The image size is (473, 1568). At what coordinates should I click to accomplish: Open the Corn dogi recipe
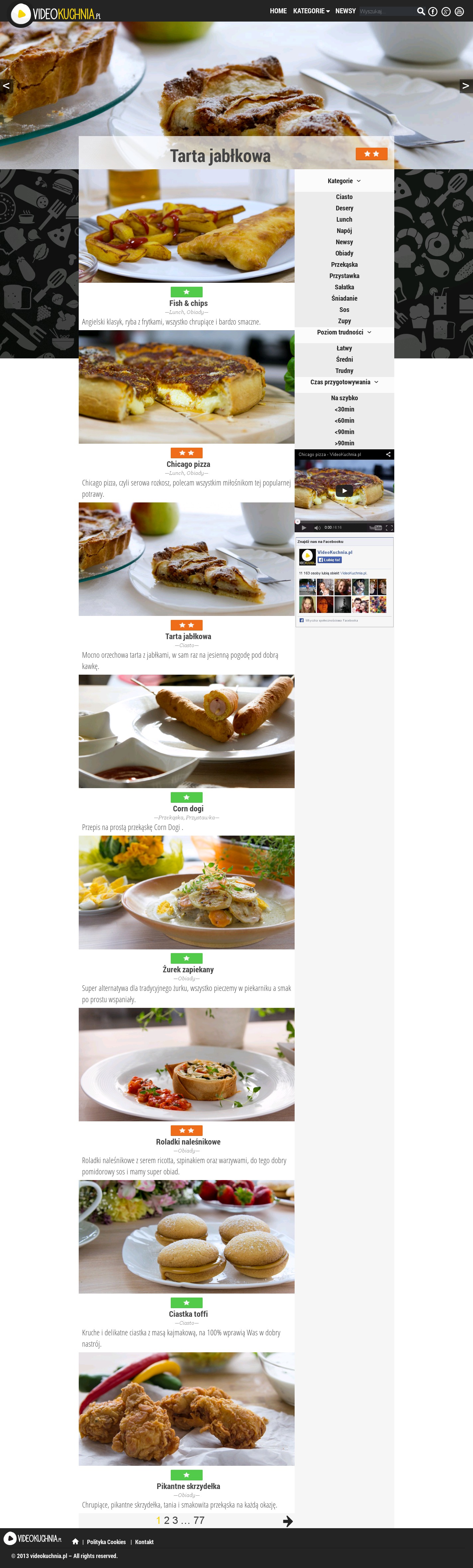188,808
